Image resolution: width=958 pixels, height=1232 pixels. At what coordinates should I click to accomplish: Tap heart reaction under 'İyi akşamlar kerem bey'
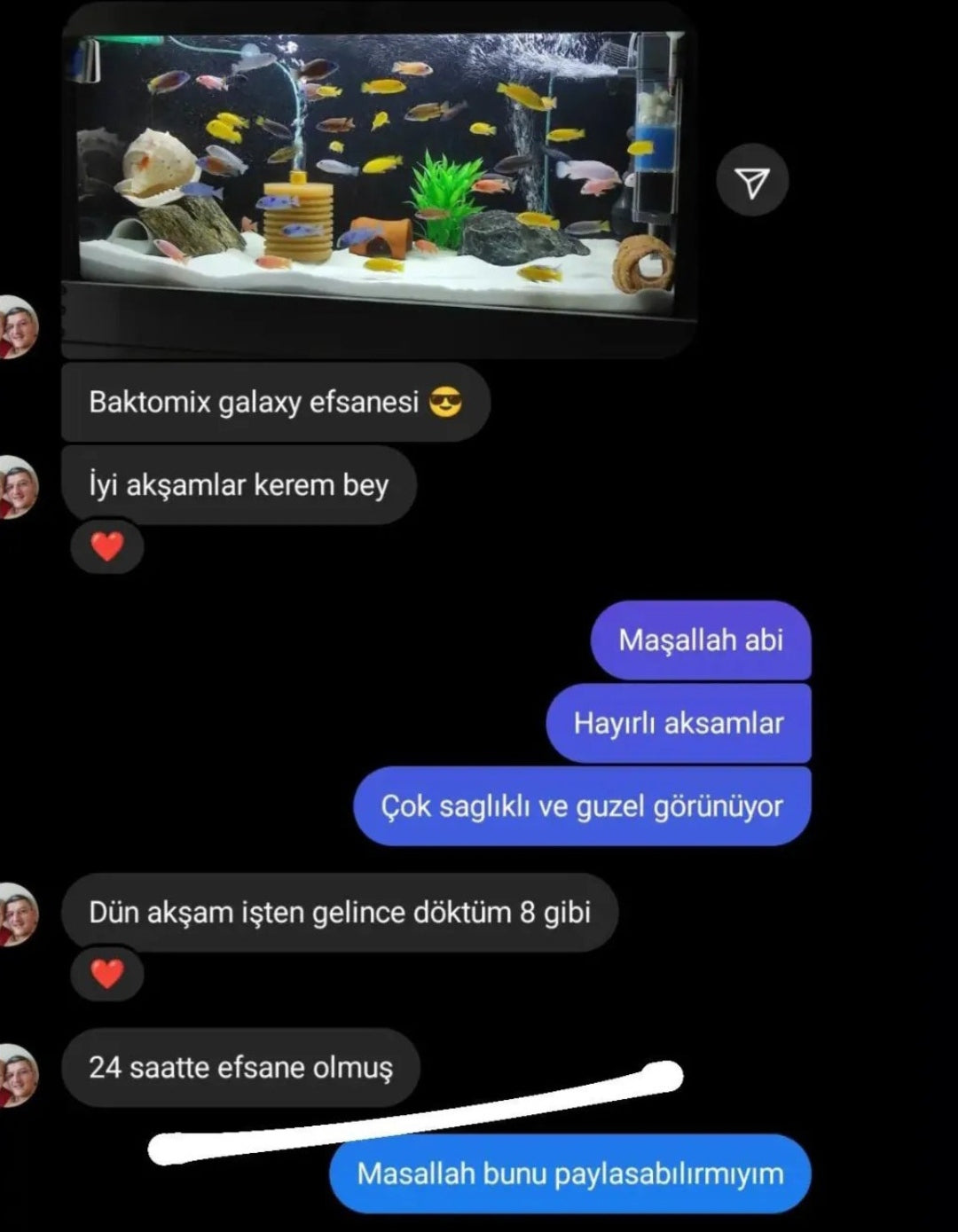(x=107, y=546)
